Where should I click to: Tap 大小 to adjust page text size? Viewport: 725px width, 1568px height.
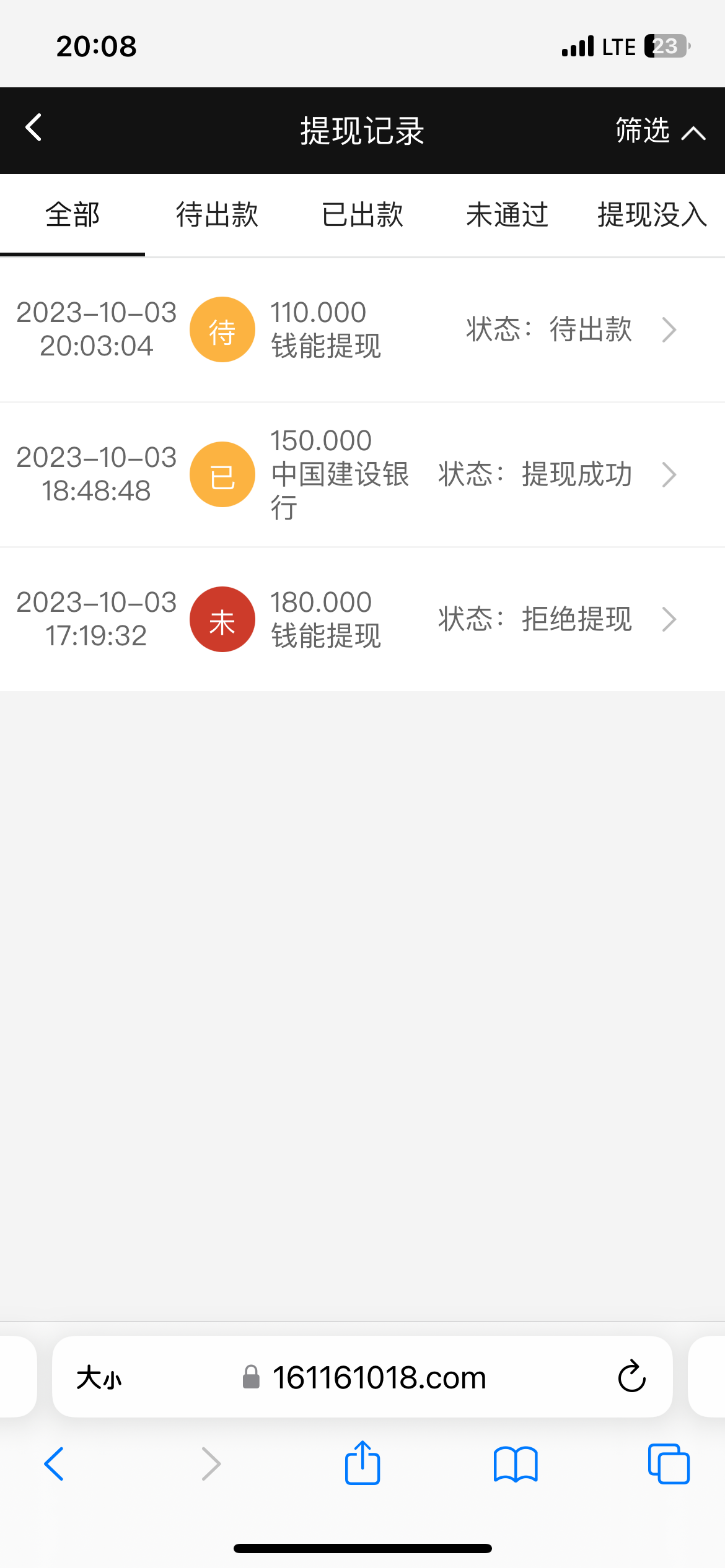(100, 1376)
